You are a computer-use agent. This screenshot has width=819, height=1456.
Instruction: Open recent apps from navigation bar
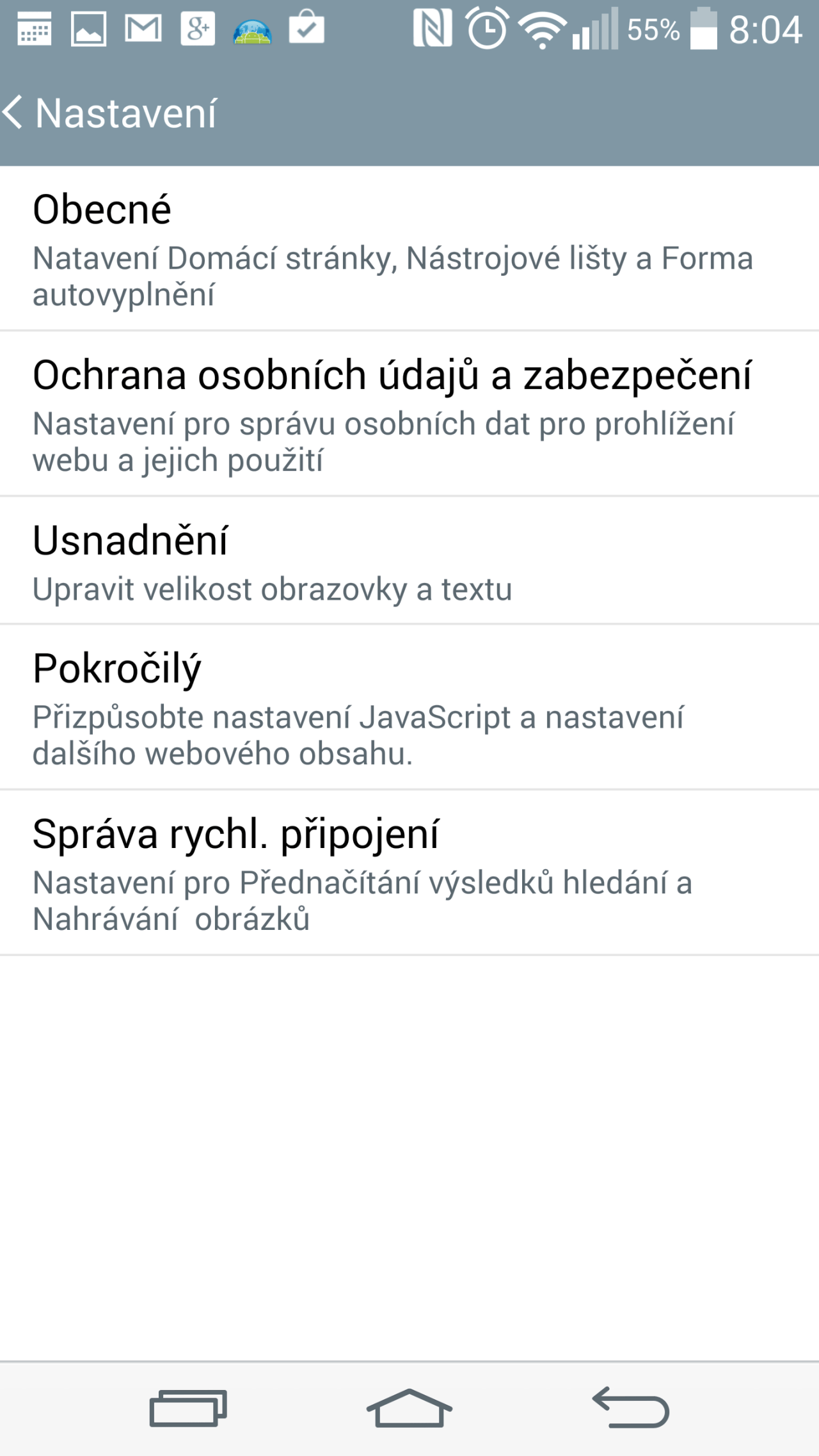pos(188,1409)
